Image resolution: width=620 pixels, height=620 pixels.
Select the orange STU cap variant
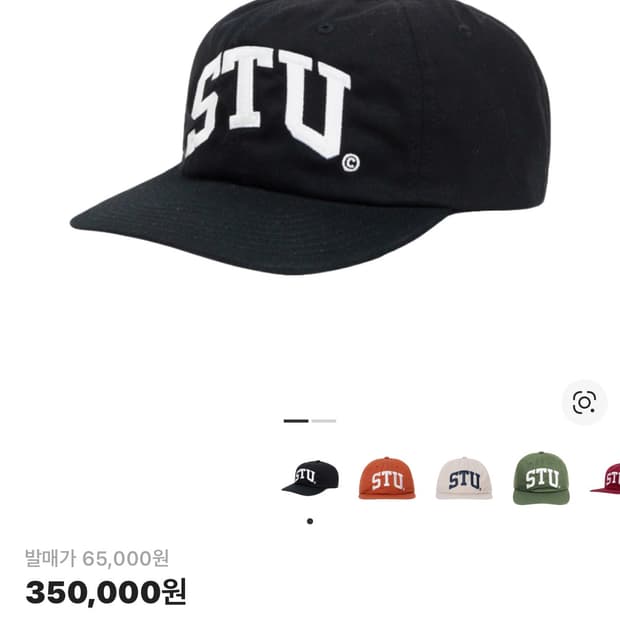click(387, 479)
